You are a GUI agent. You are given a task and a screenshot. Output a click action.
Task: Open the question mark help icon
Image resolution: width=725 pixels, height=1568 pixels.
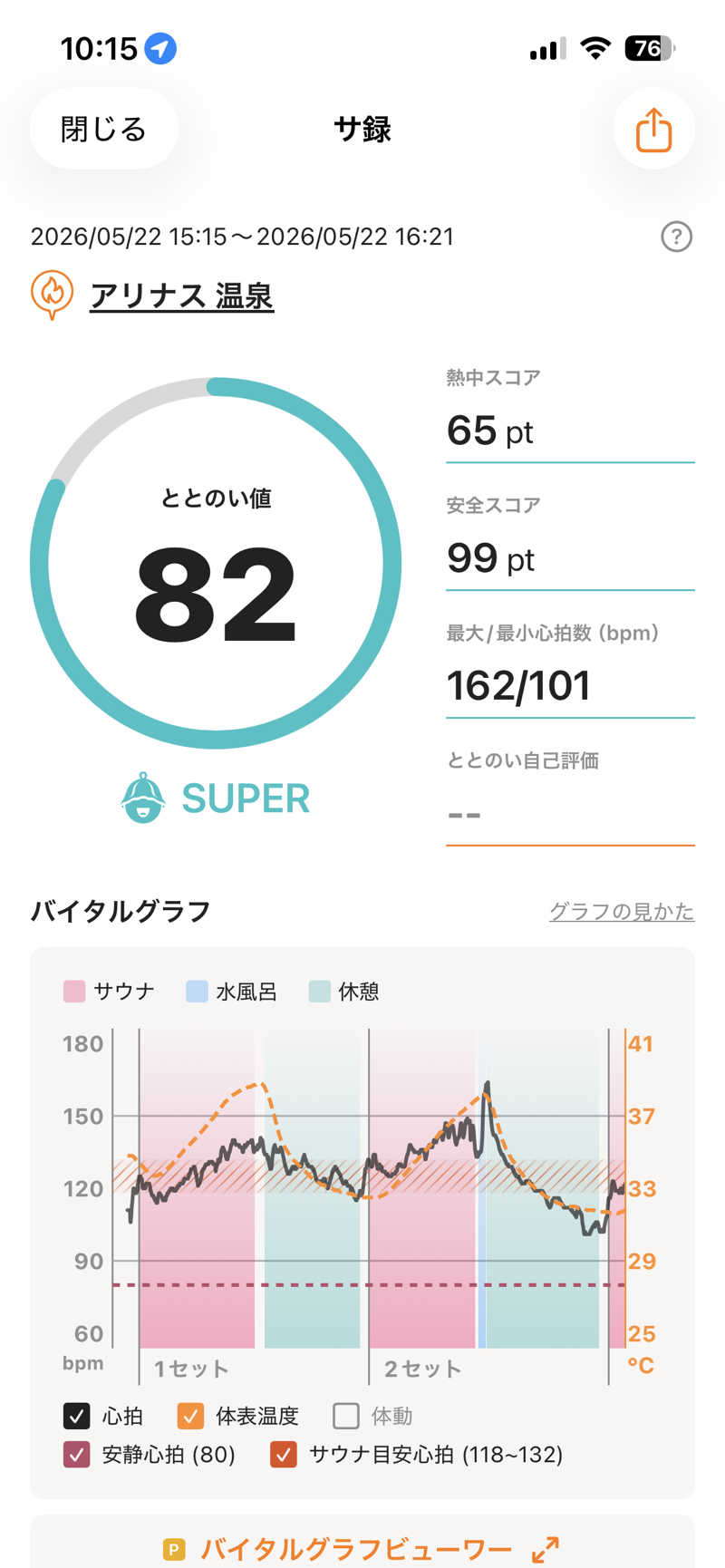coord(676,237)
